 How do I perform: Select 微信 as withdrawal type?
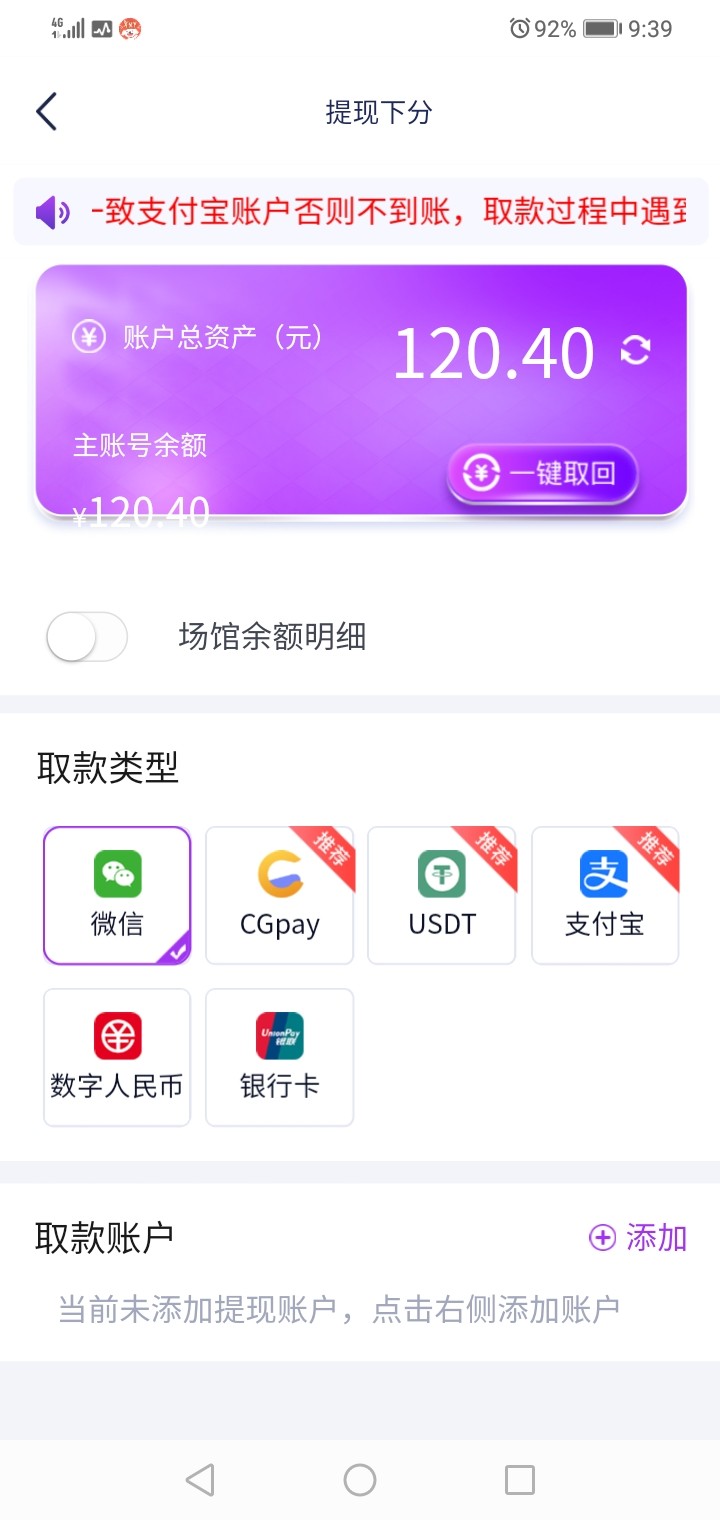117,895
